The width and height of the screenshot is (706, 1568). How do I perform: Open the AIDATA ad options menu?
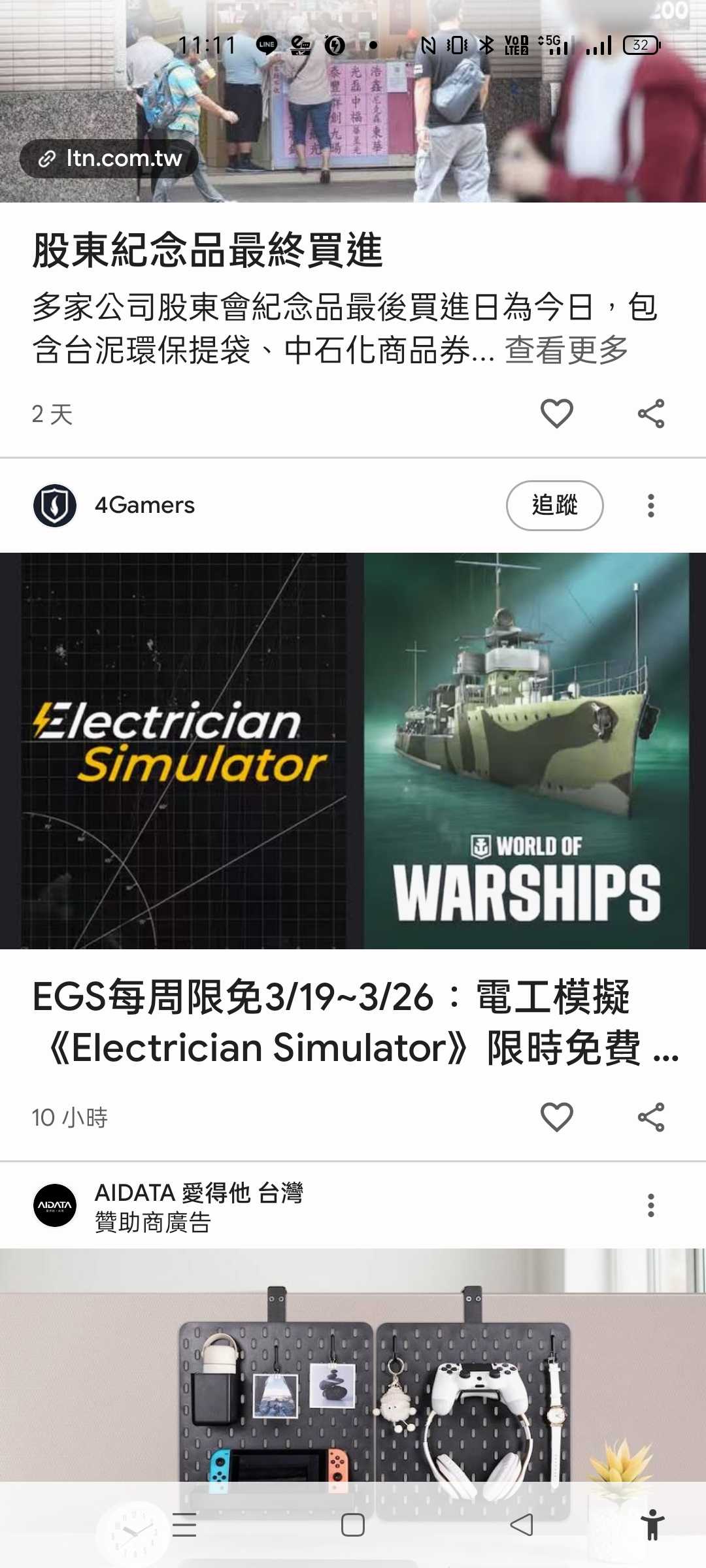pos(650,1205)
